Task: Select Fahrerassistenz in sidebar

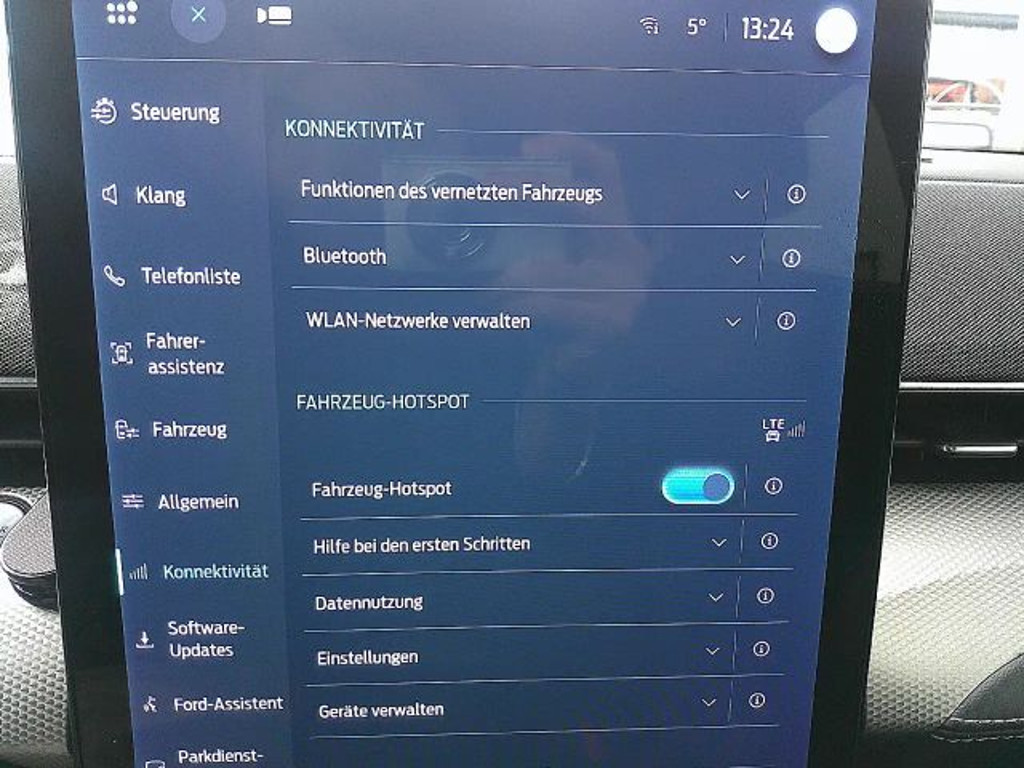Action: 168,354
